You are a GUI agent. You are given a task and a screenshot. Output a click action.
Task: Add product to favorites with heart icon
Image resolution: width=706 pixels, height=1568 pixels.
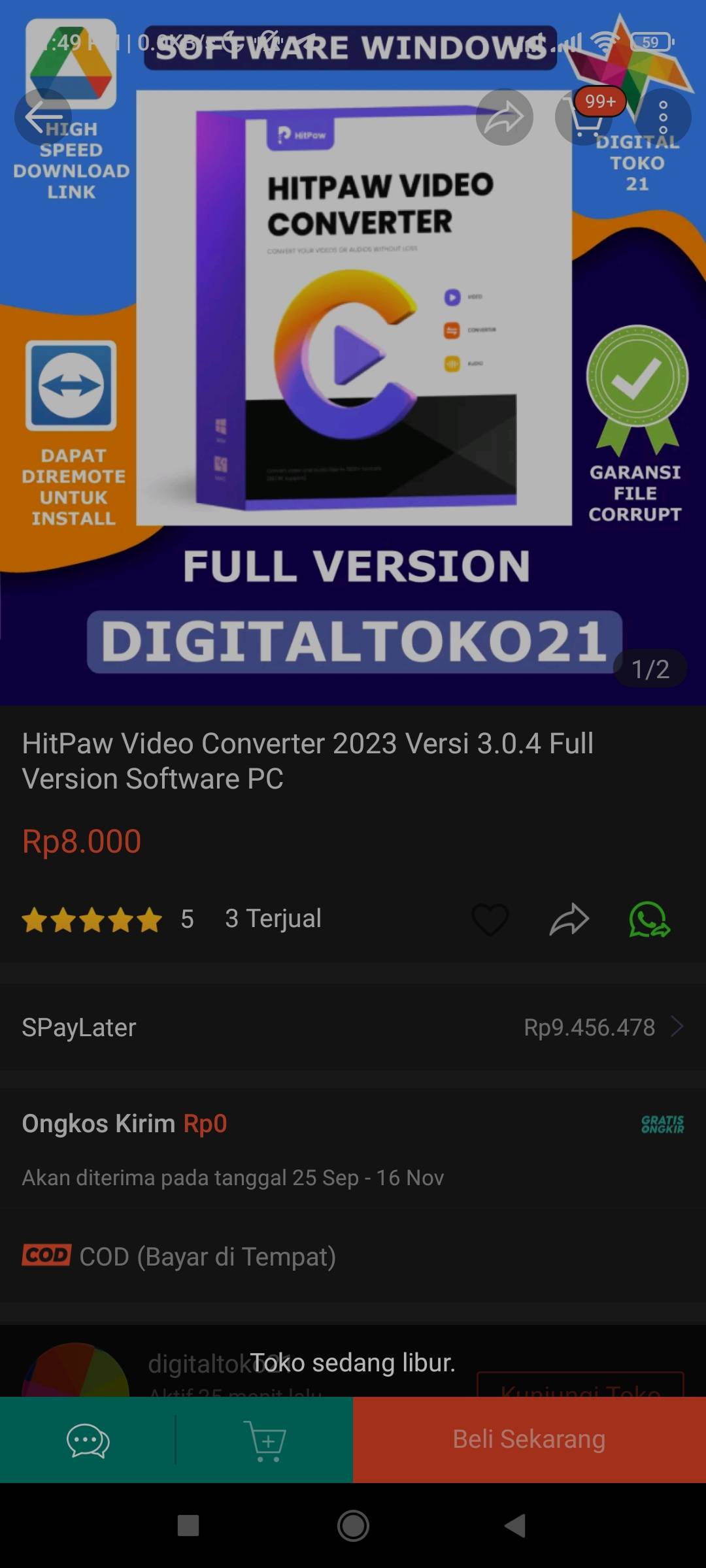(490, 919)
